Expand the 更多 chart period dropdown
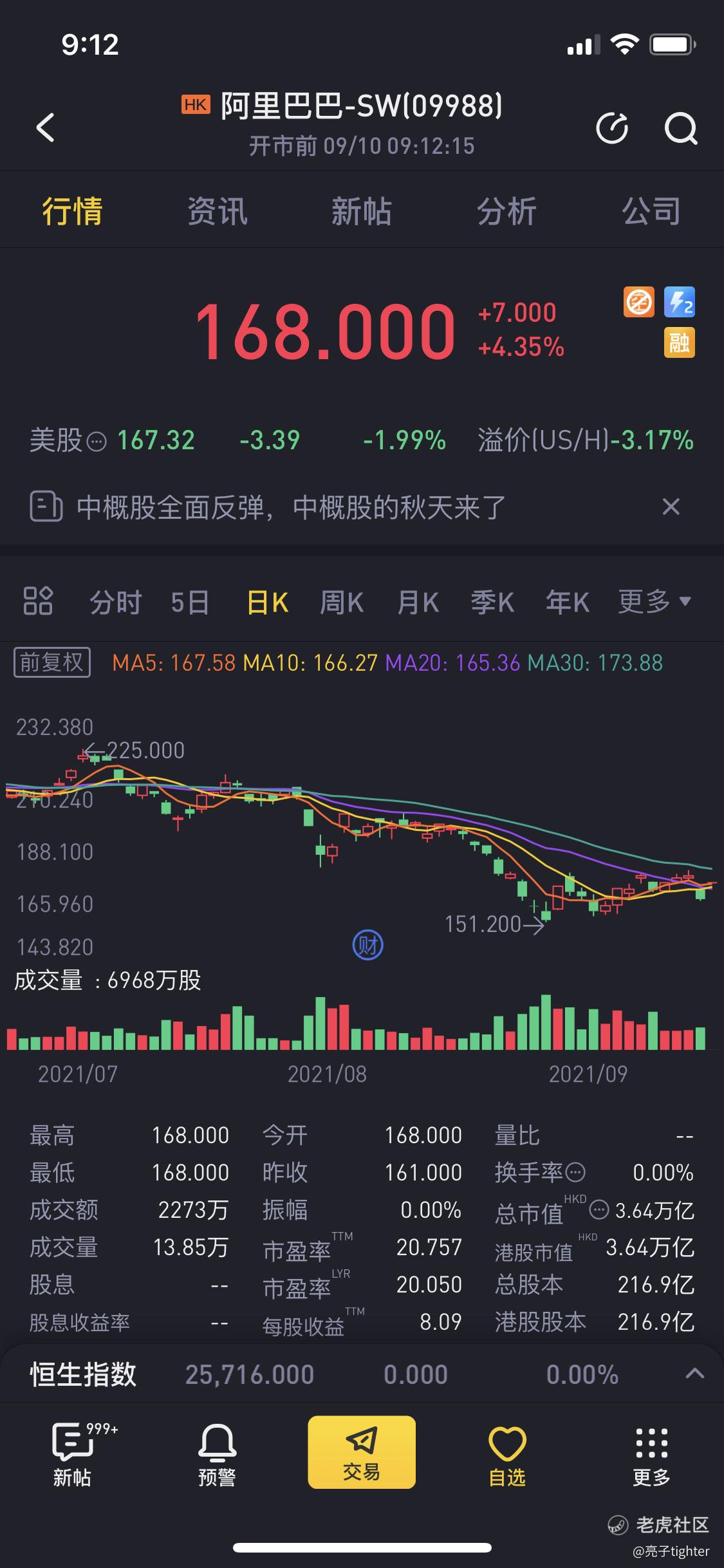 click(654, 601)
